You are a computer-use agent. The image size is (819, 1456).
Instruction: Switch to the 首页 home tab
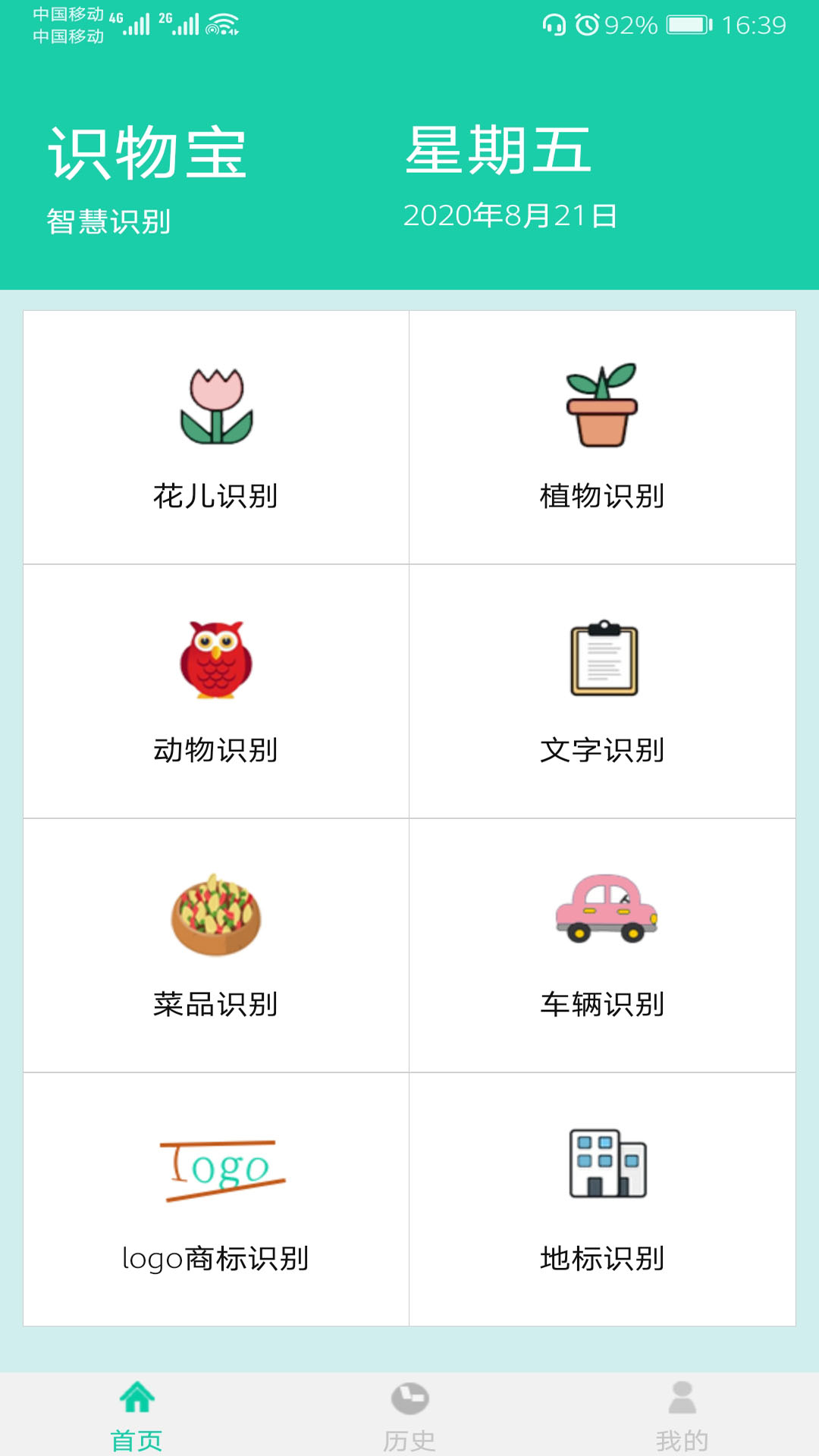click(x=136, y=1415)
